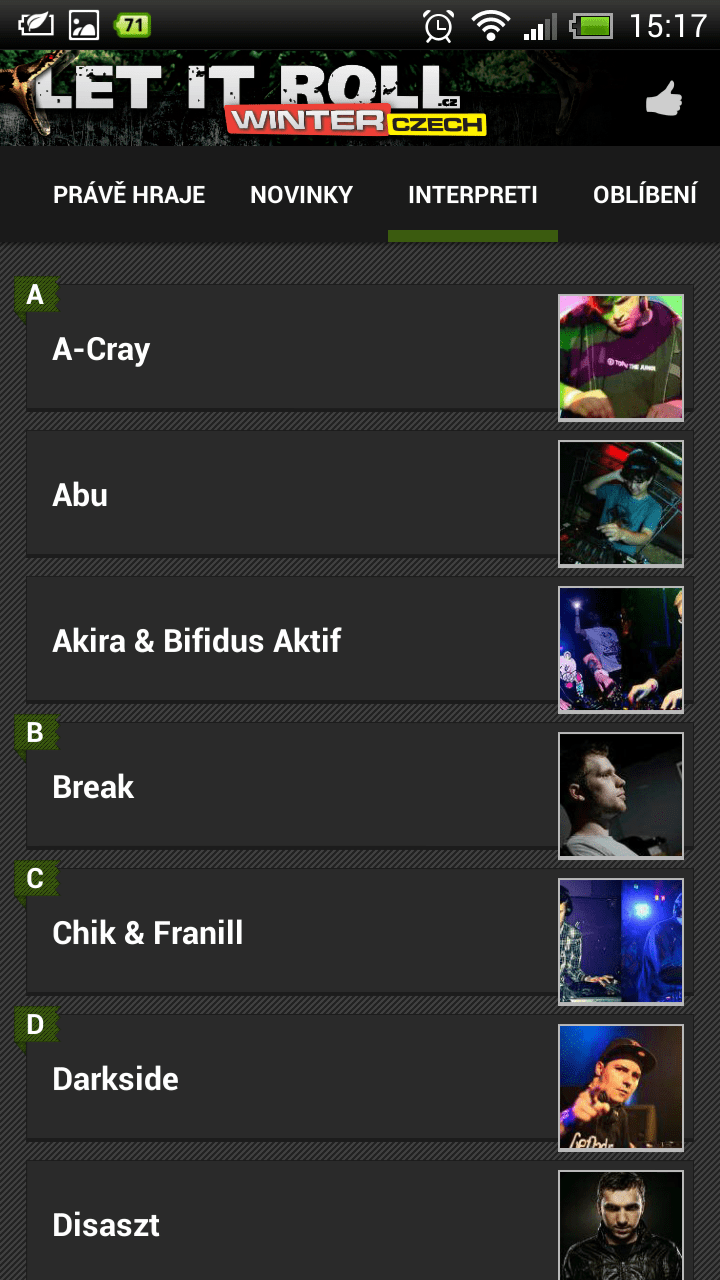Open the Novinky tab
Viewport: 720px width, 1280px height.
(x=301, y=195)
